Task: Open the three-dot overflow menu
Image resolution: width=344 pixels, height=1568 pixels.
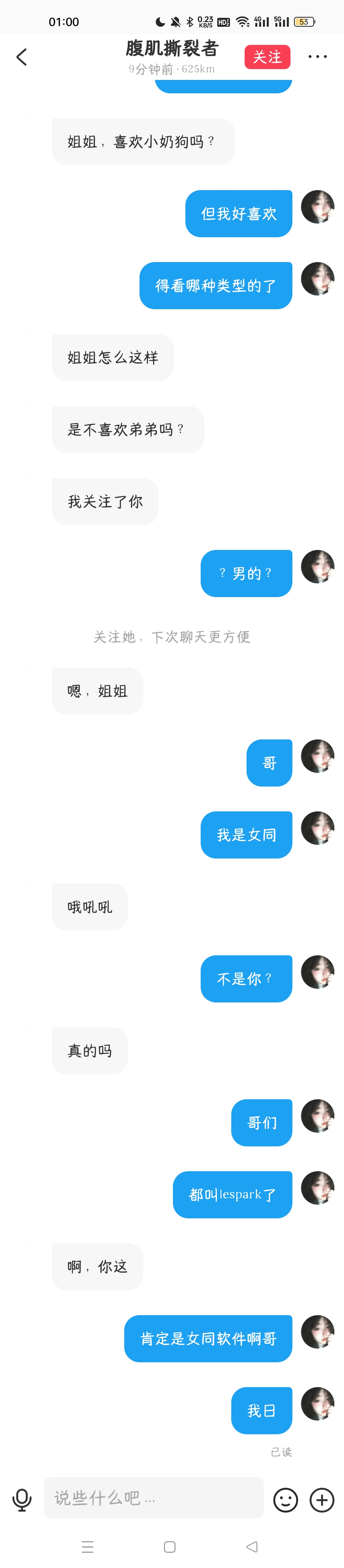Action: point(317,57)
